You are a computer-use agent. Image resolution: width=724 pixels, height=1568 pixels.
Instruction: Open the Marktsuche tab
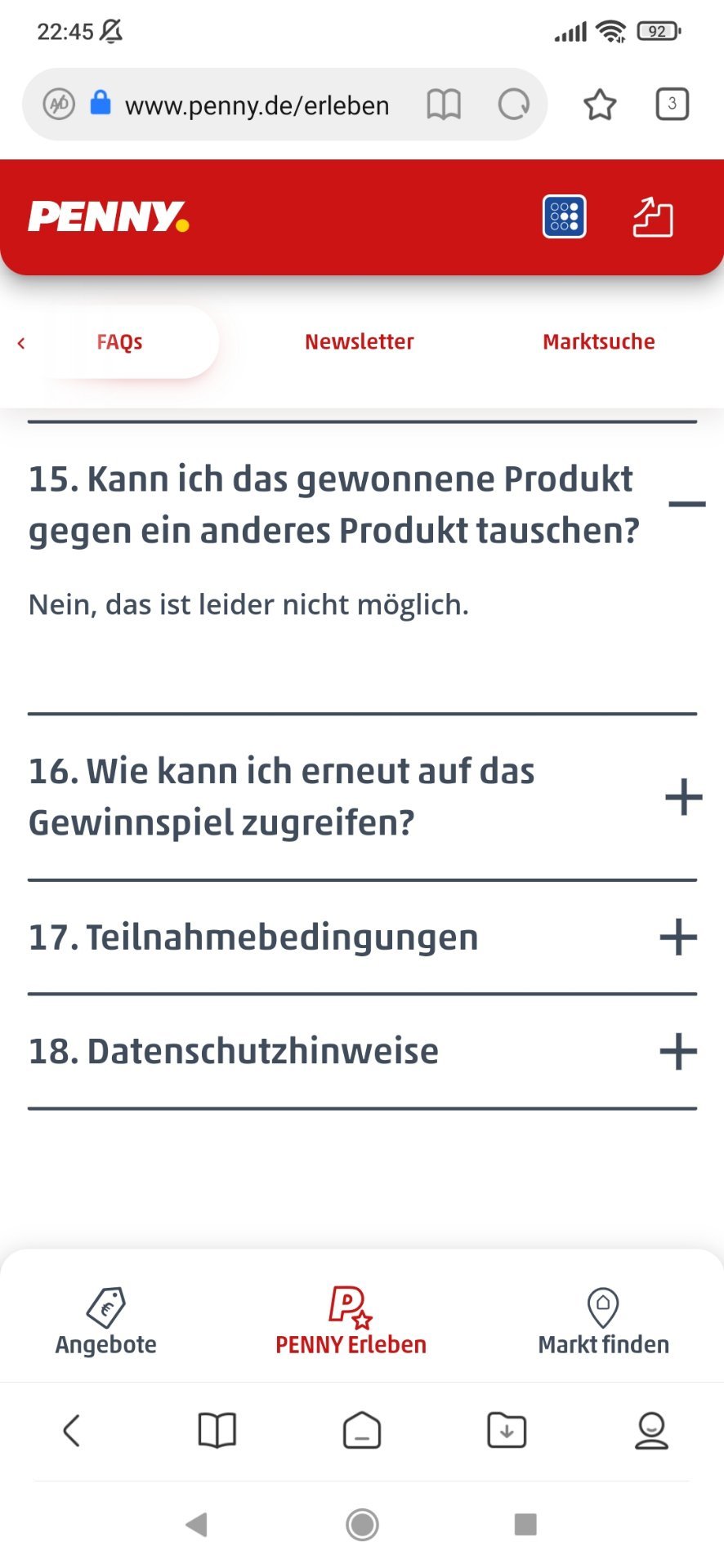coord(599,342)
